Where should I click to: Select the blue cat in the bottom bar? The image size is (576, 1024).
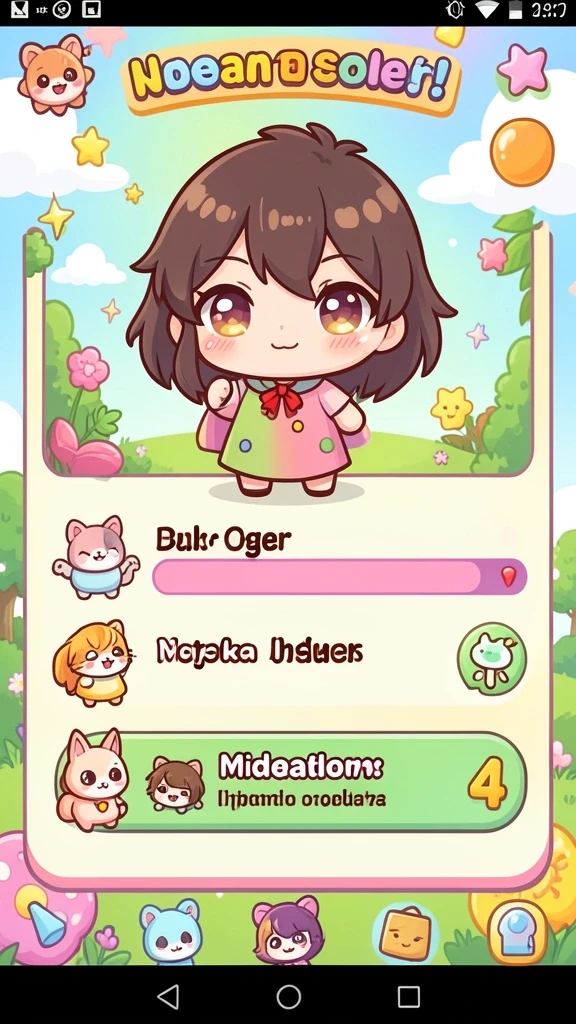pyautogui.click(x=169, y=932)
